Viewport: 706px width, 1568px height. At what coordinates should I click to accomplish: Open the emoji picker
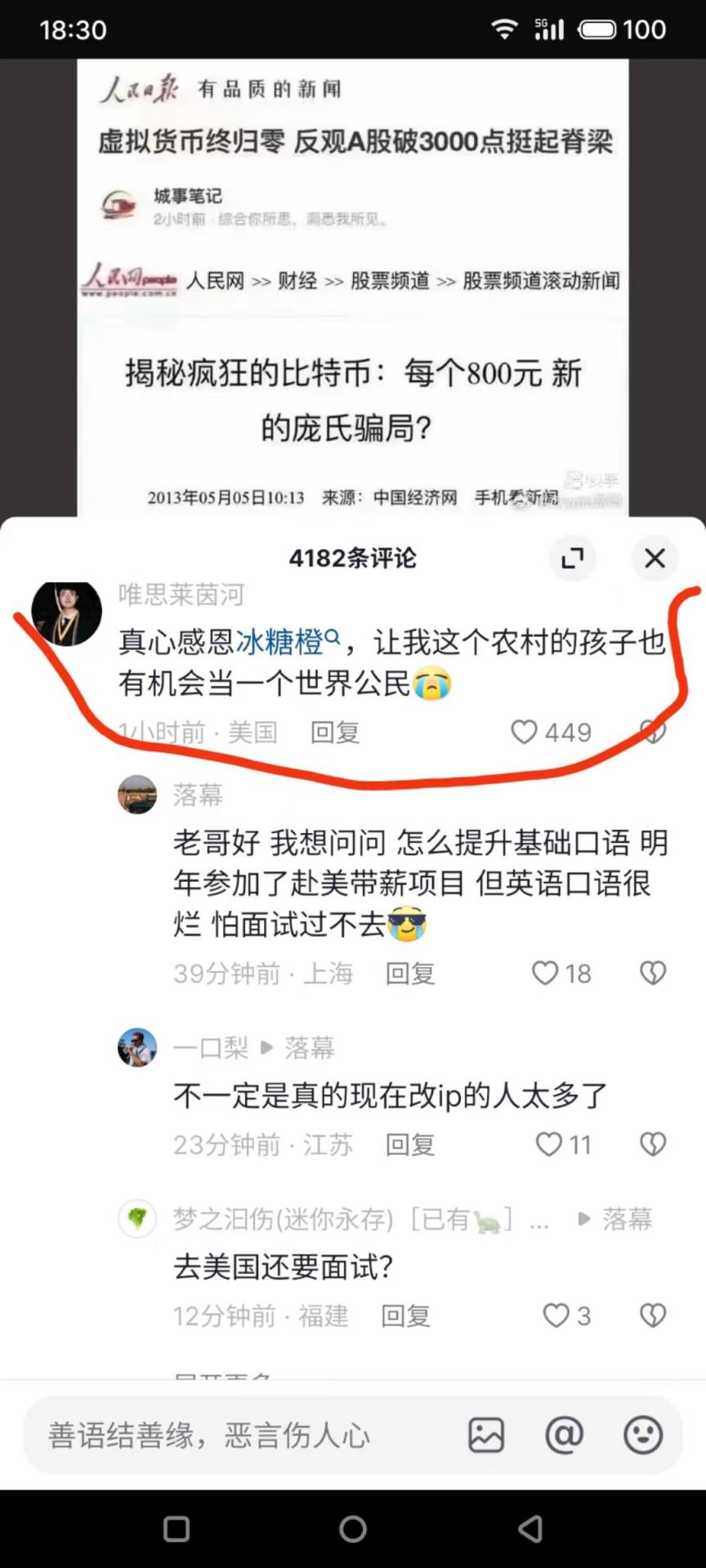(643, 1435)
